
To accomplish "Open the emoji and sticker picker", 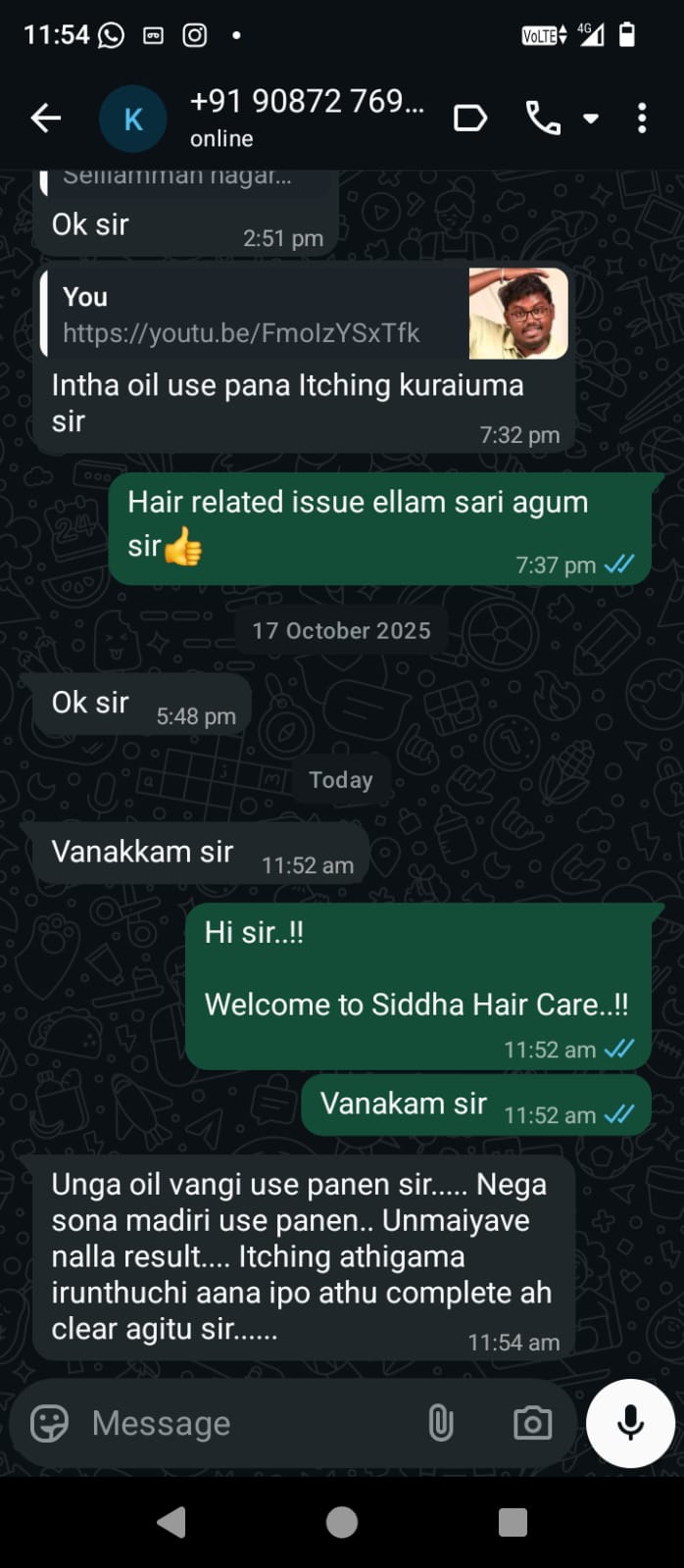I will coord(49,1423).
